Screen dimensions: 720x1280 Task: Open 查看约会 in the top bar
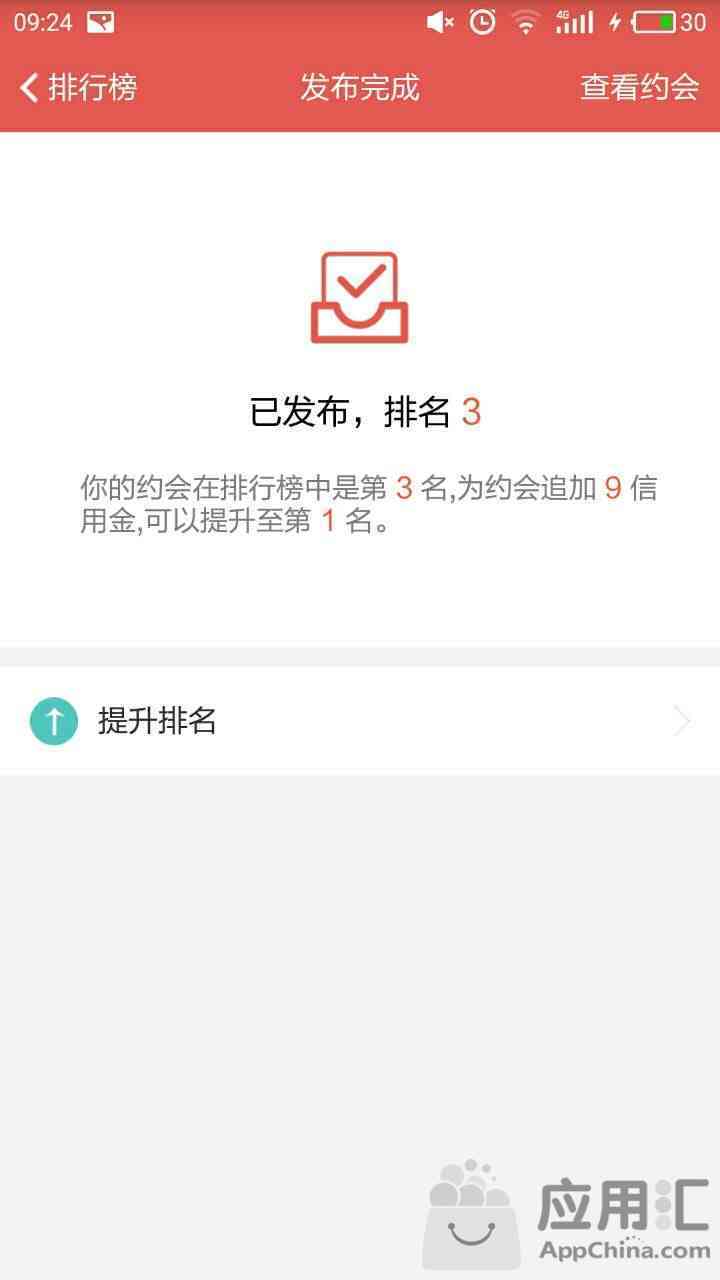coord(639,88)
